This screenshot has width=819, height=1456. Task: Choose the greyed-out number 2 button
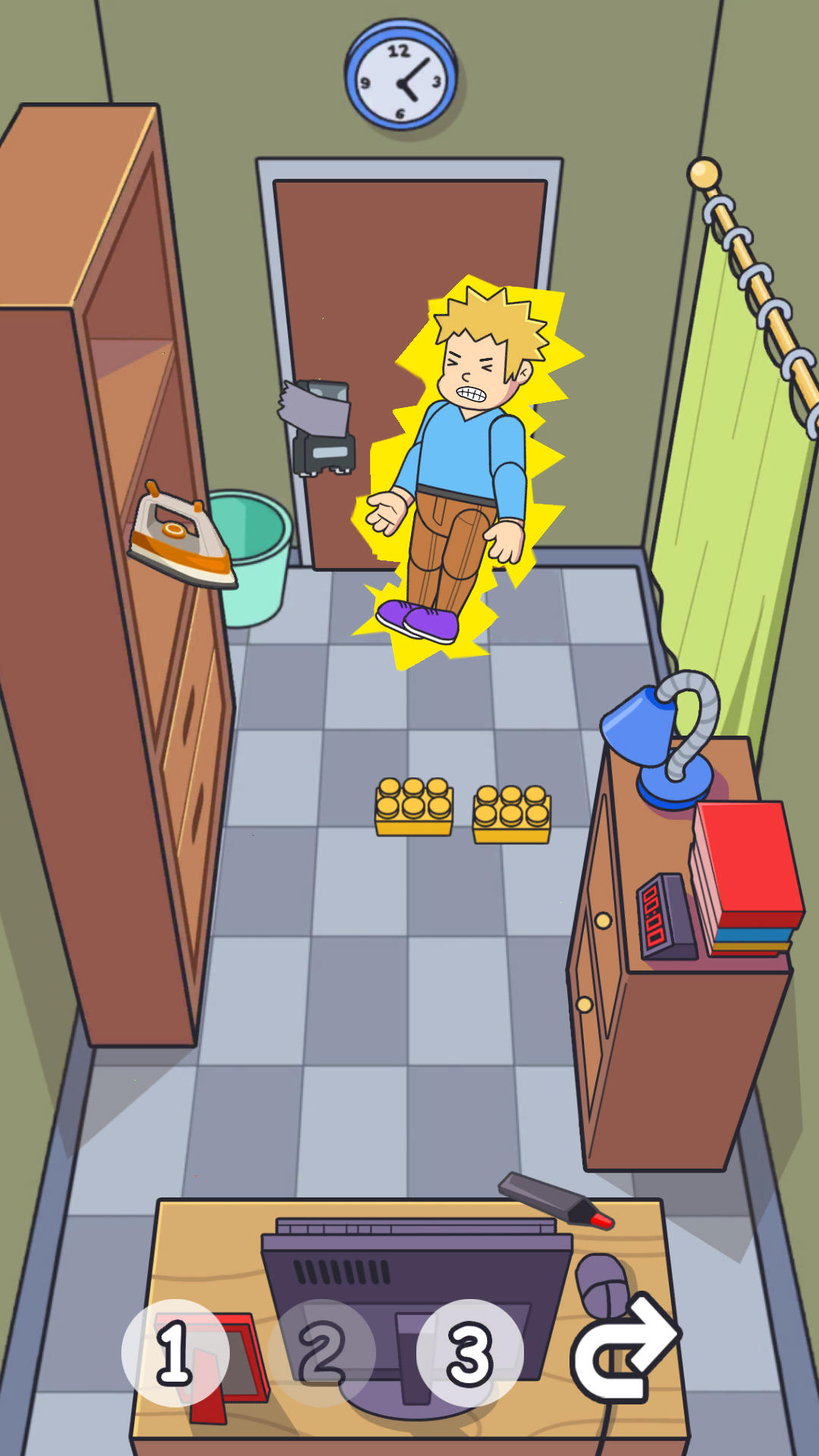click(322, 1353)
